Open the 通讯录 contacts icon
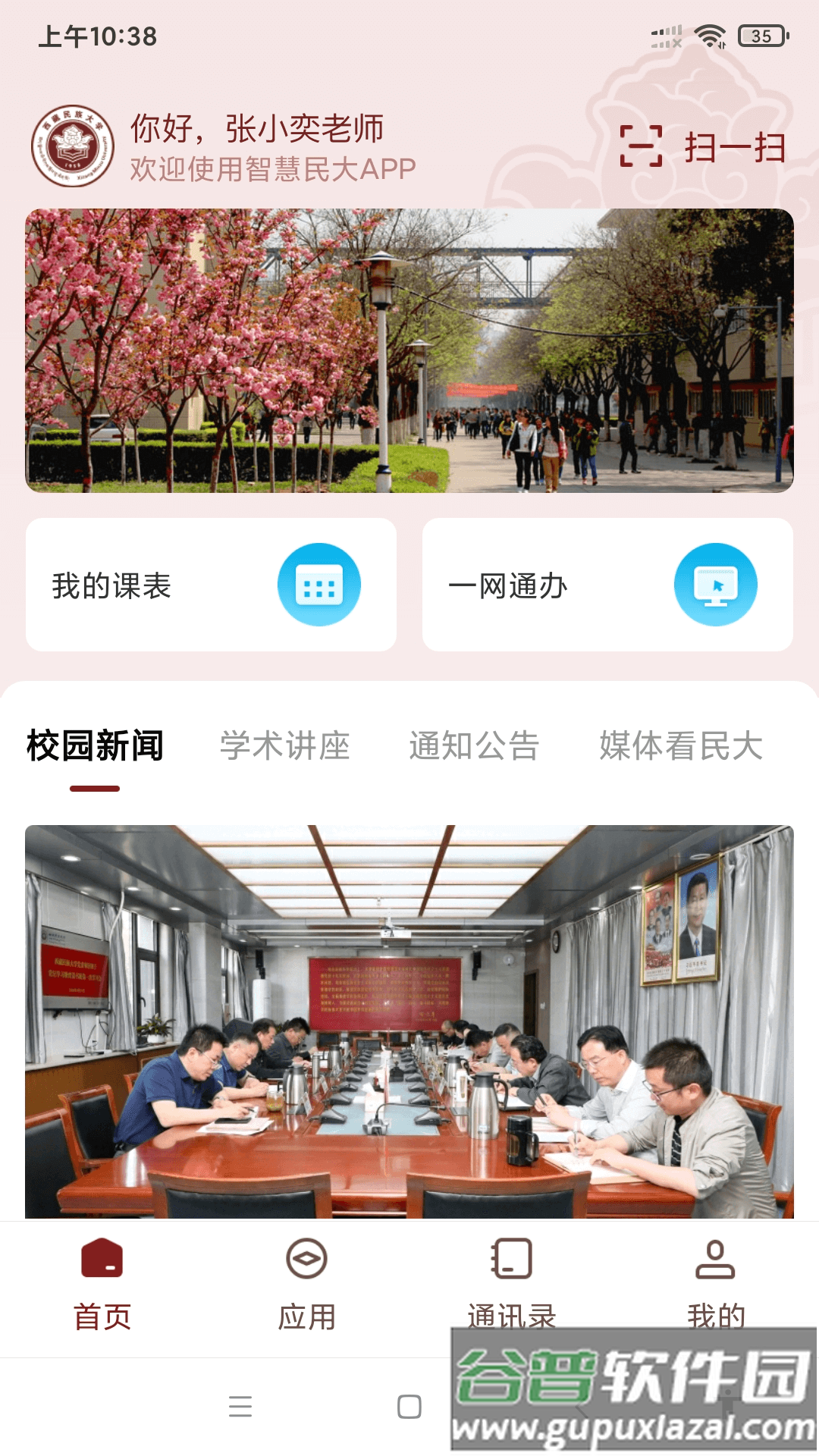Image resolution: width=819 pixels, height=1456 pixels. (510, 1258)
